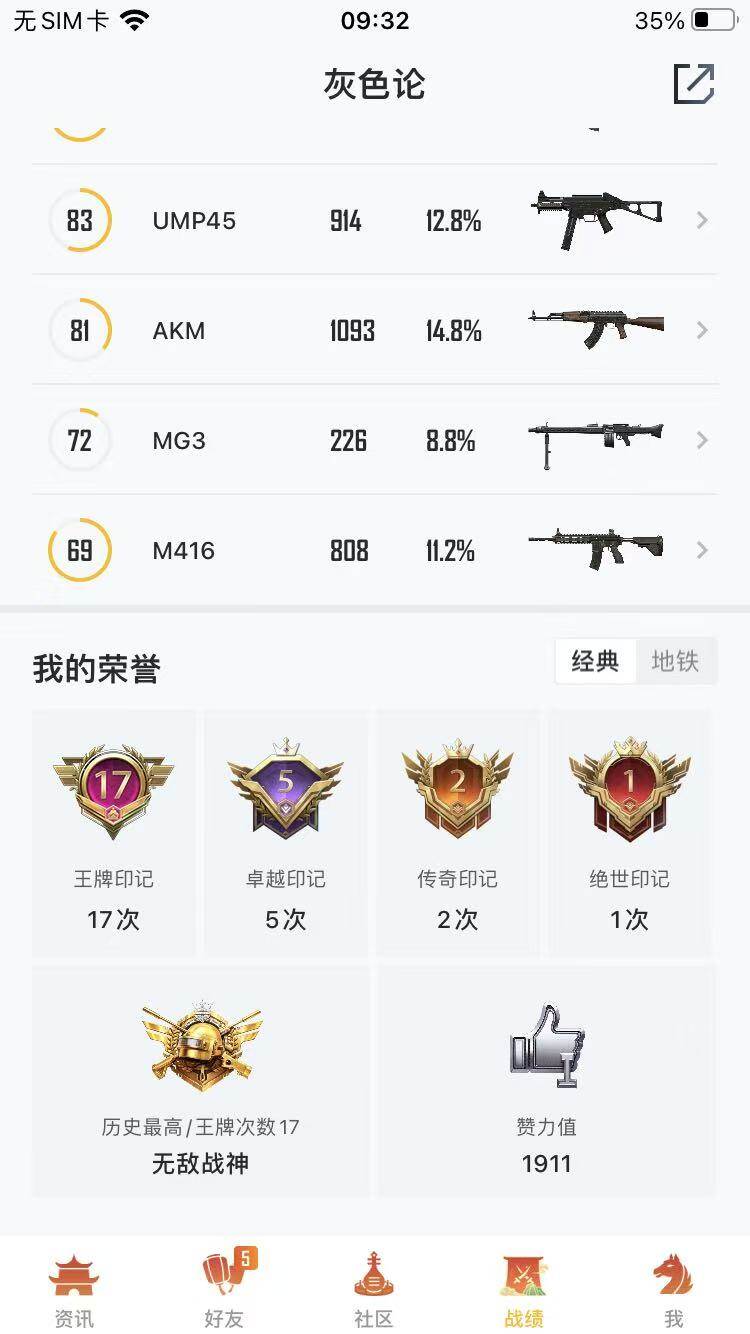The width and height of the screenshot is (750, 1334).
Task: Expand the AKM weapon details
Action: (x=375, y=330)
